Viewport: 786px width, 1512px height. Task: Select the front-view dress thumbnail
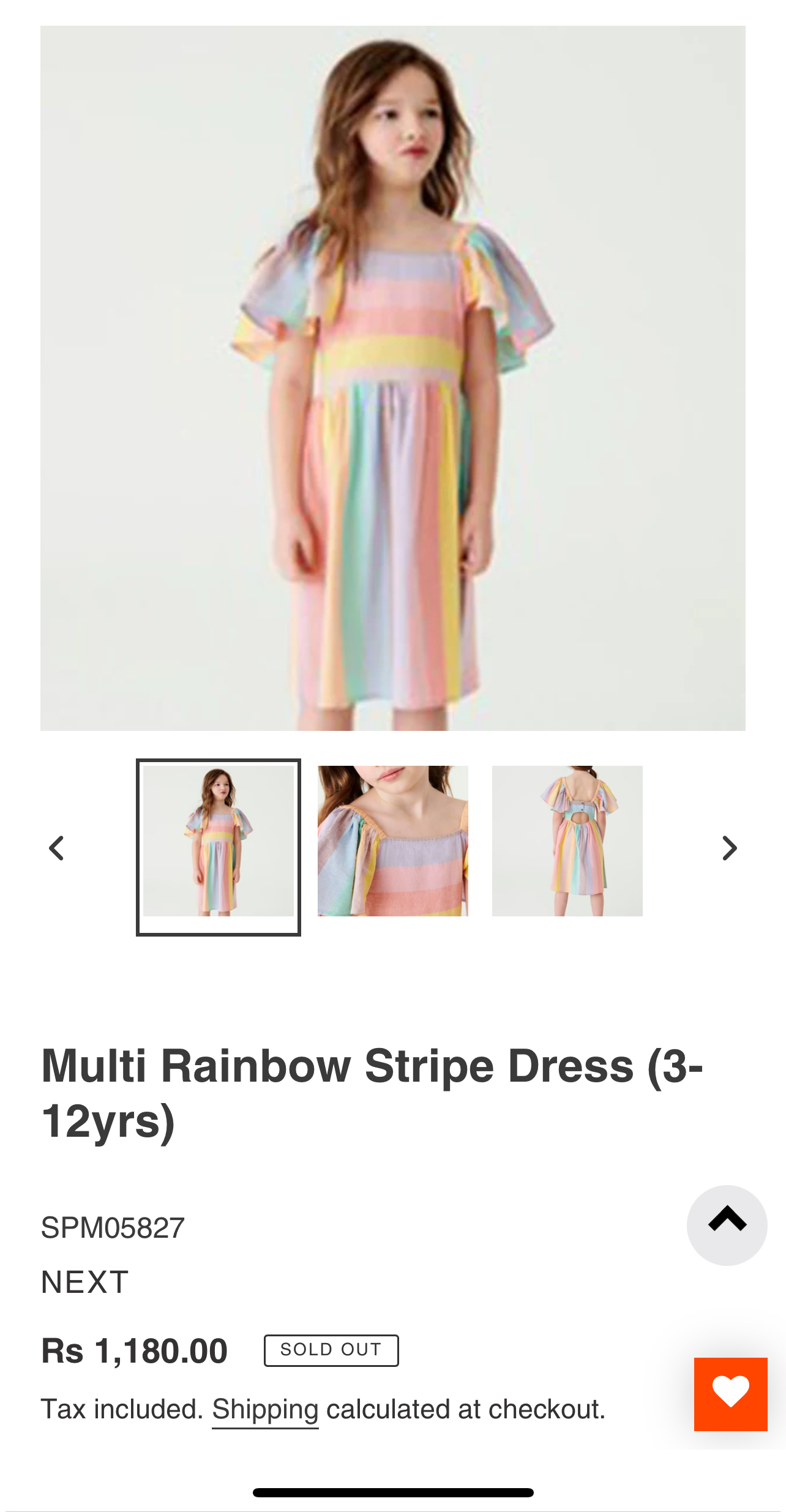(219, 847)
